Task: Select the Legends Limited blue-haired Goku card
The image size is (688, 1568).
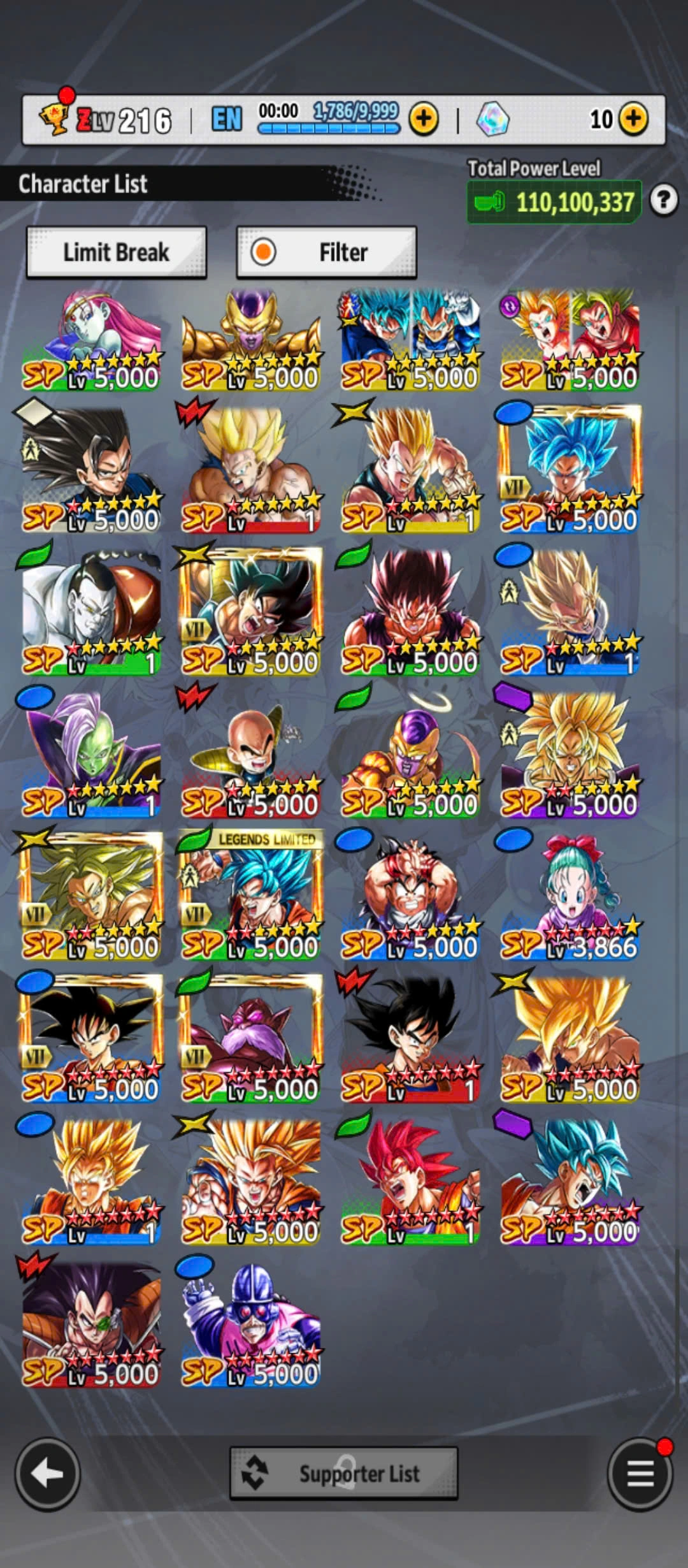Action: pos(250,896)
